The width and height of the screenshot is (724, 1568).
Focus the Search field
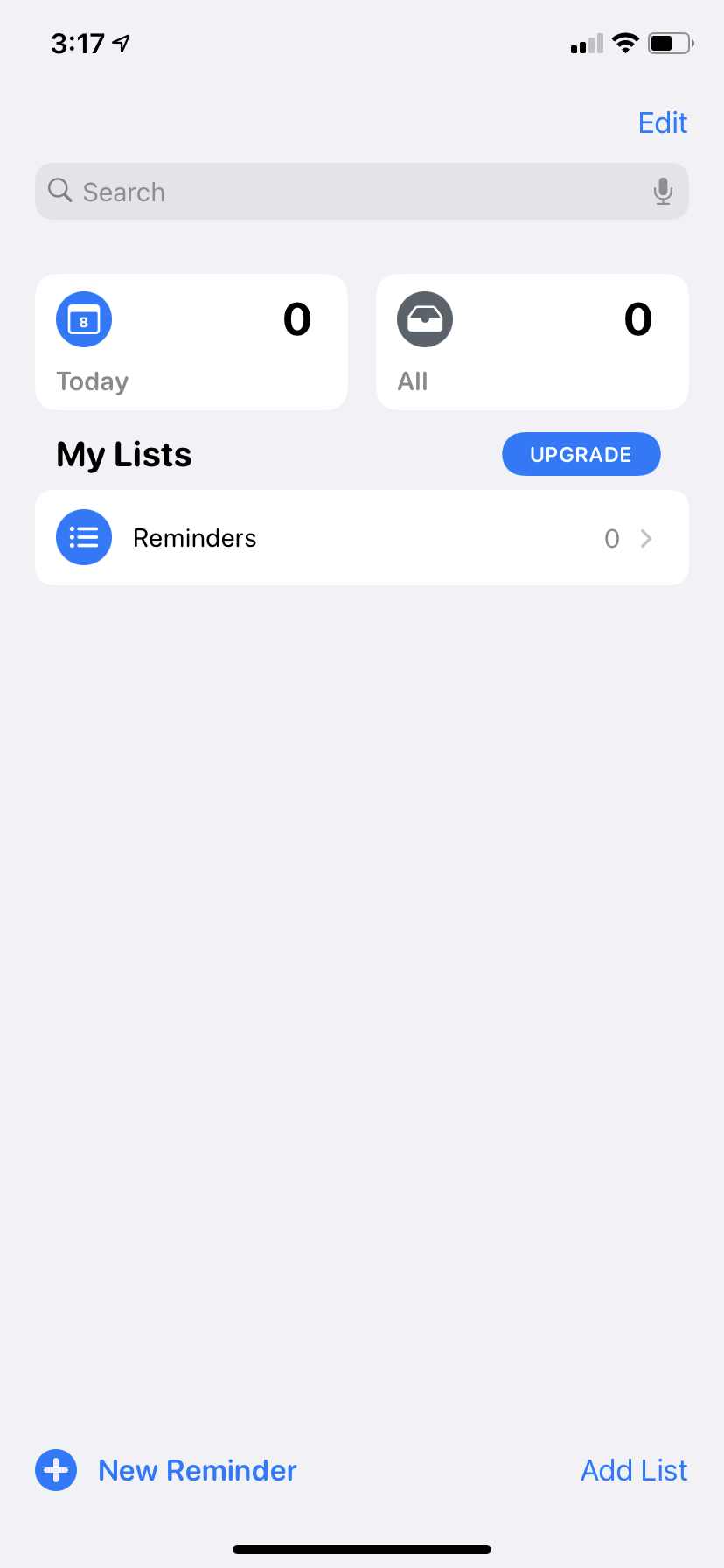point(350,192)
